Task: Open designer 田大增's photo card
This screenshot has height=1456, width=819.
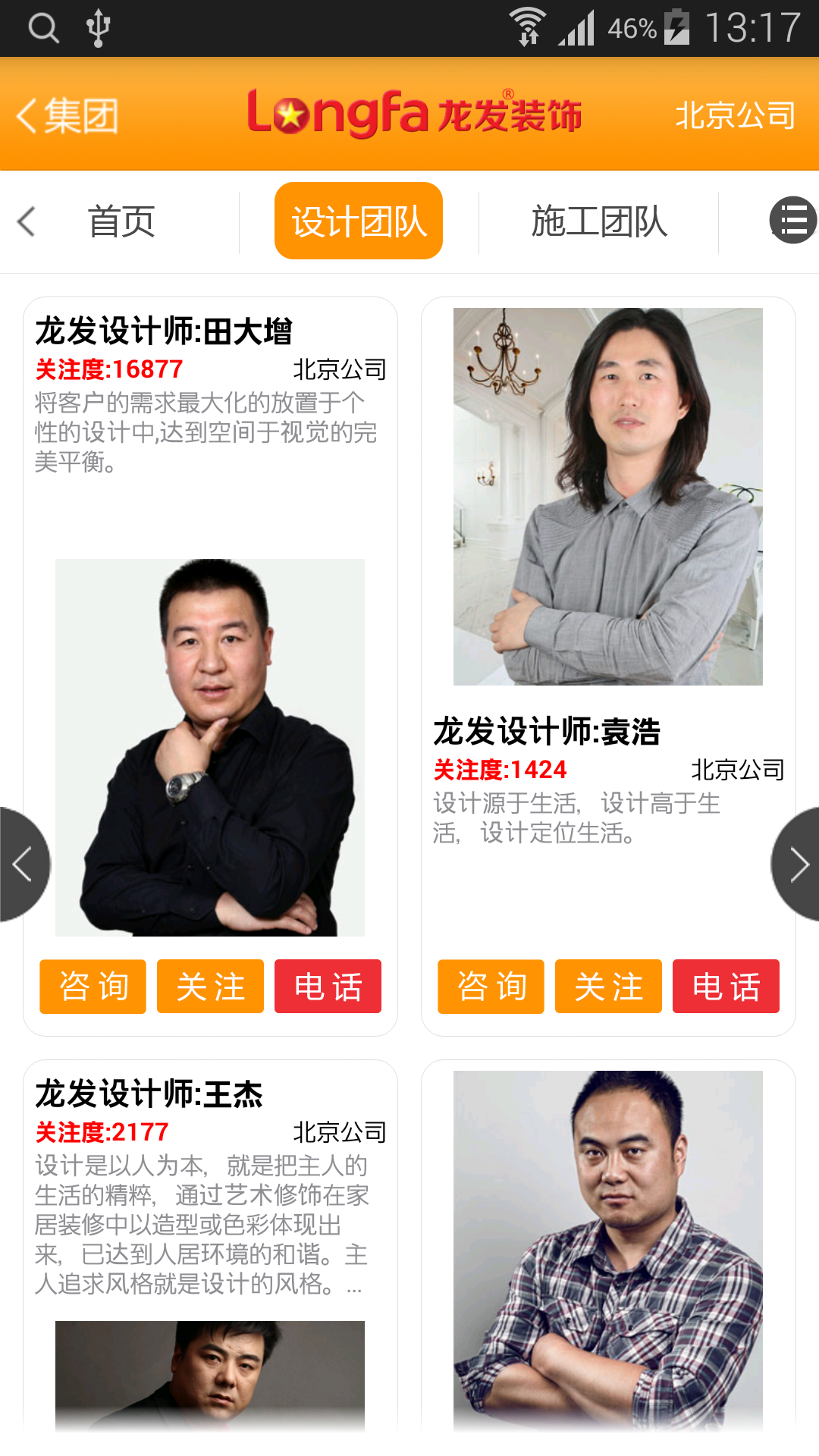Action: pyautogui.click(x=210, y=747)
